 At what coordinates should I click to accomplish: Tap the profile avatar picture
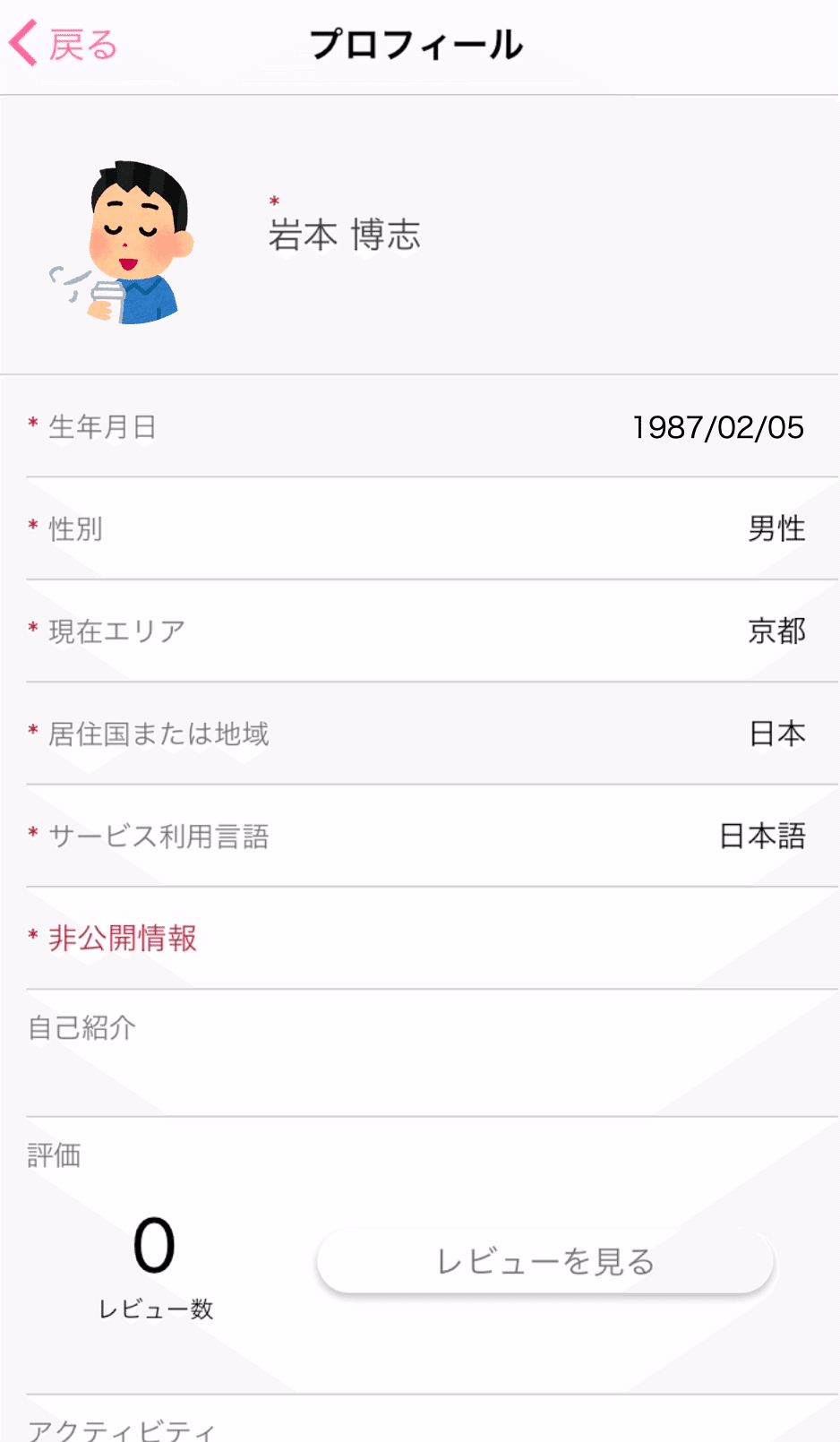(x=123, y=242)
